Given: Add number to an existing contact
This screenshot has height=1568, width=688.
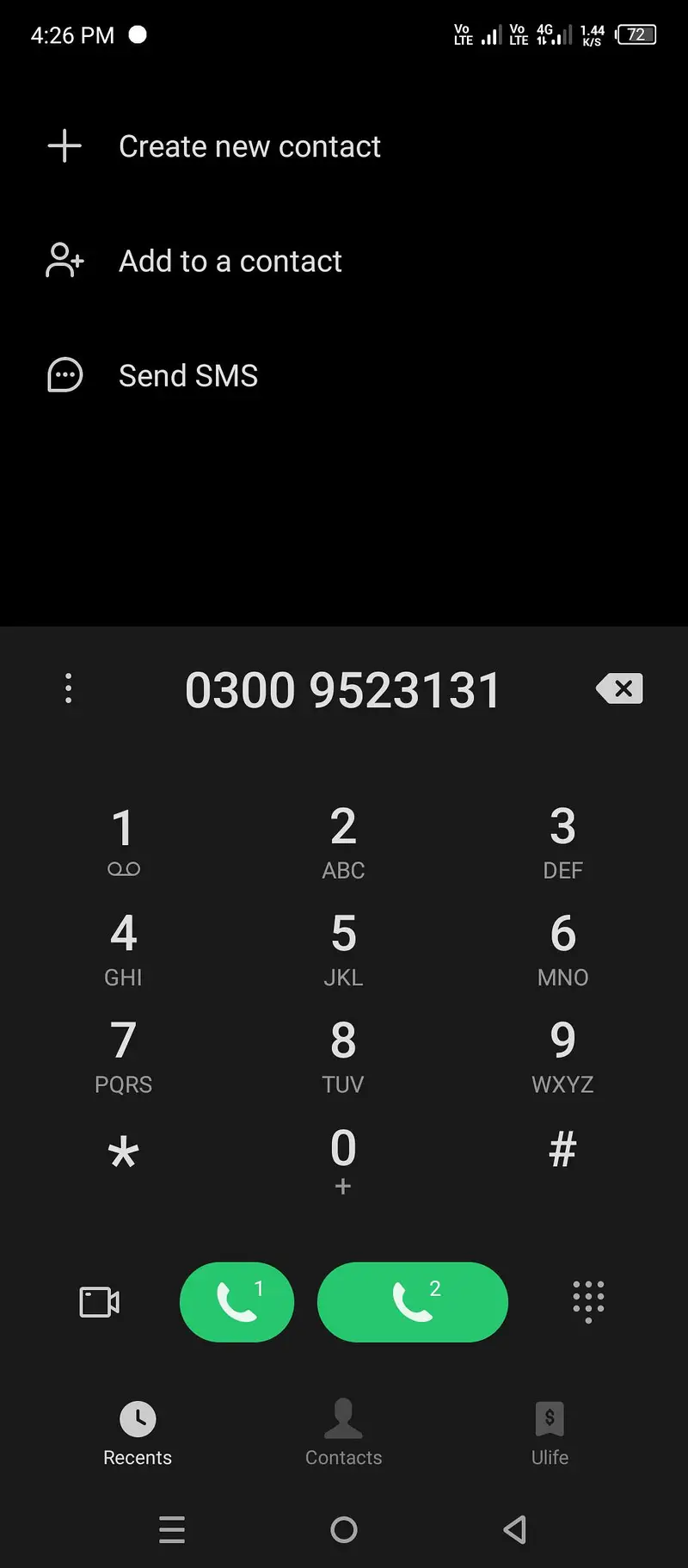Looking at the screenshot, I should [x=230, y=261].
